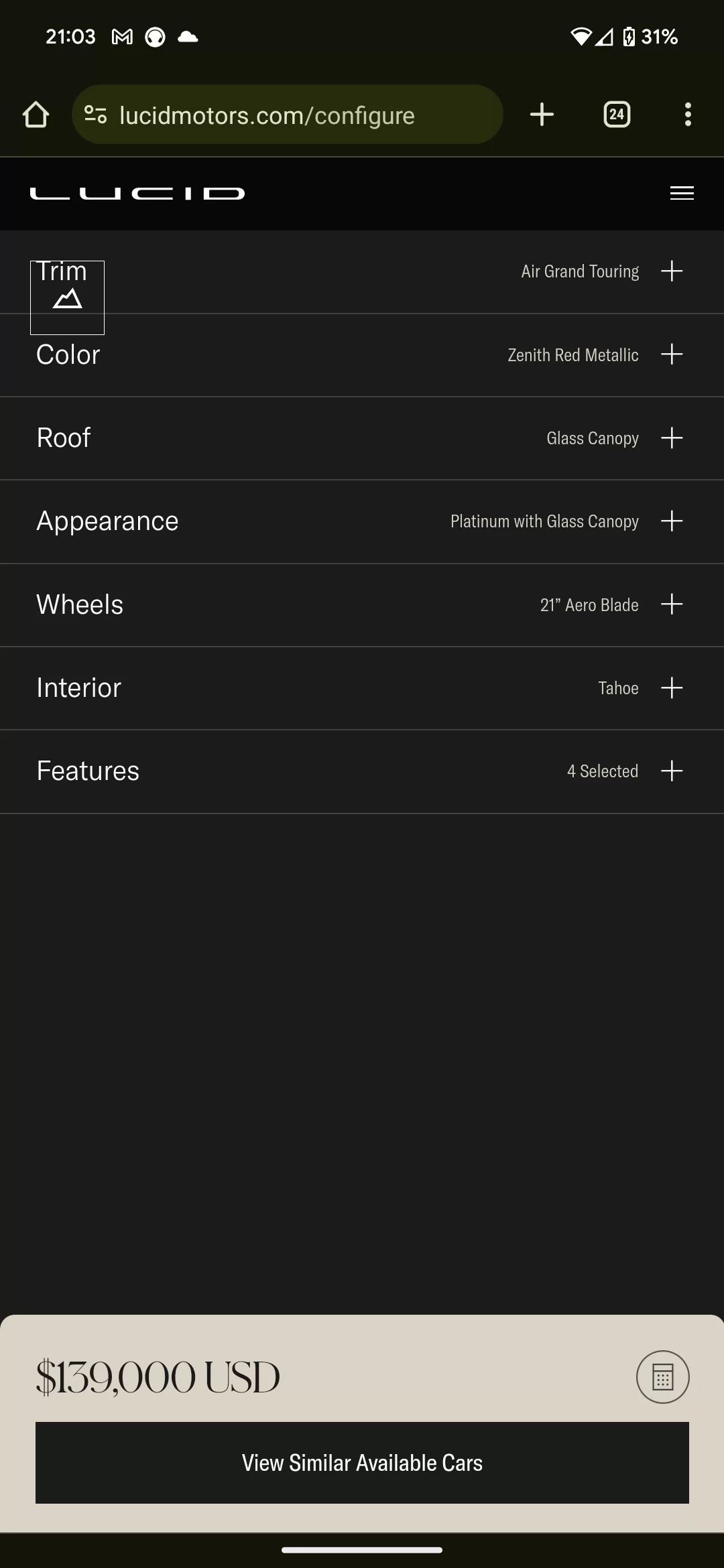Expand the Trim section

pyautogui.click(x=362, y=271)
